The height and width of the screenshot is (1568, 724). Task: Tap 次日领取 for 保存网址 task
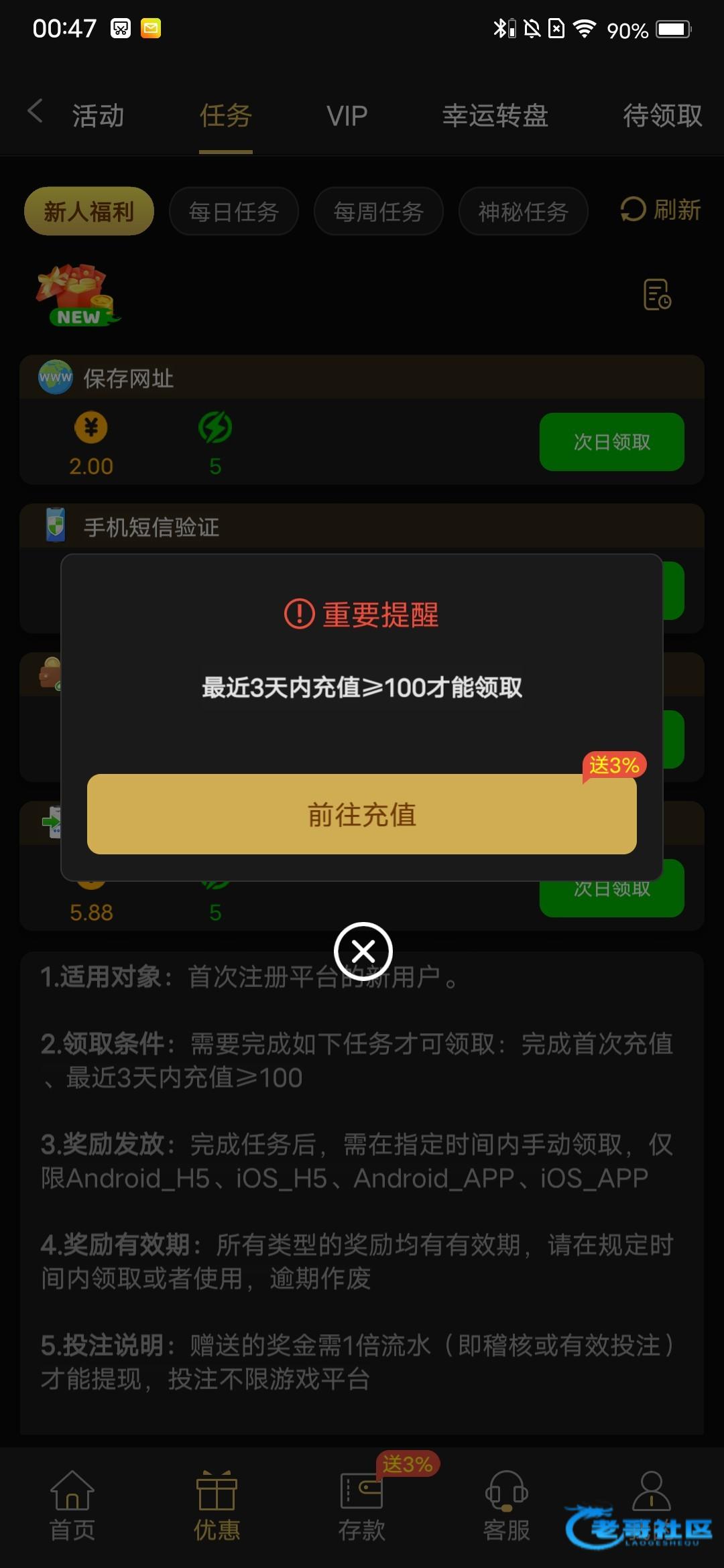tap(611, 442)
